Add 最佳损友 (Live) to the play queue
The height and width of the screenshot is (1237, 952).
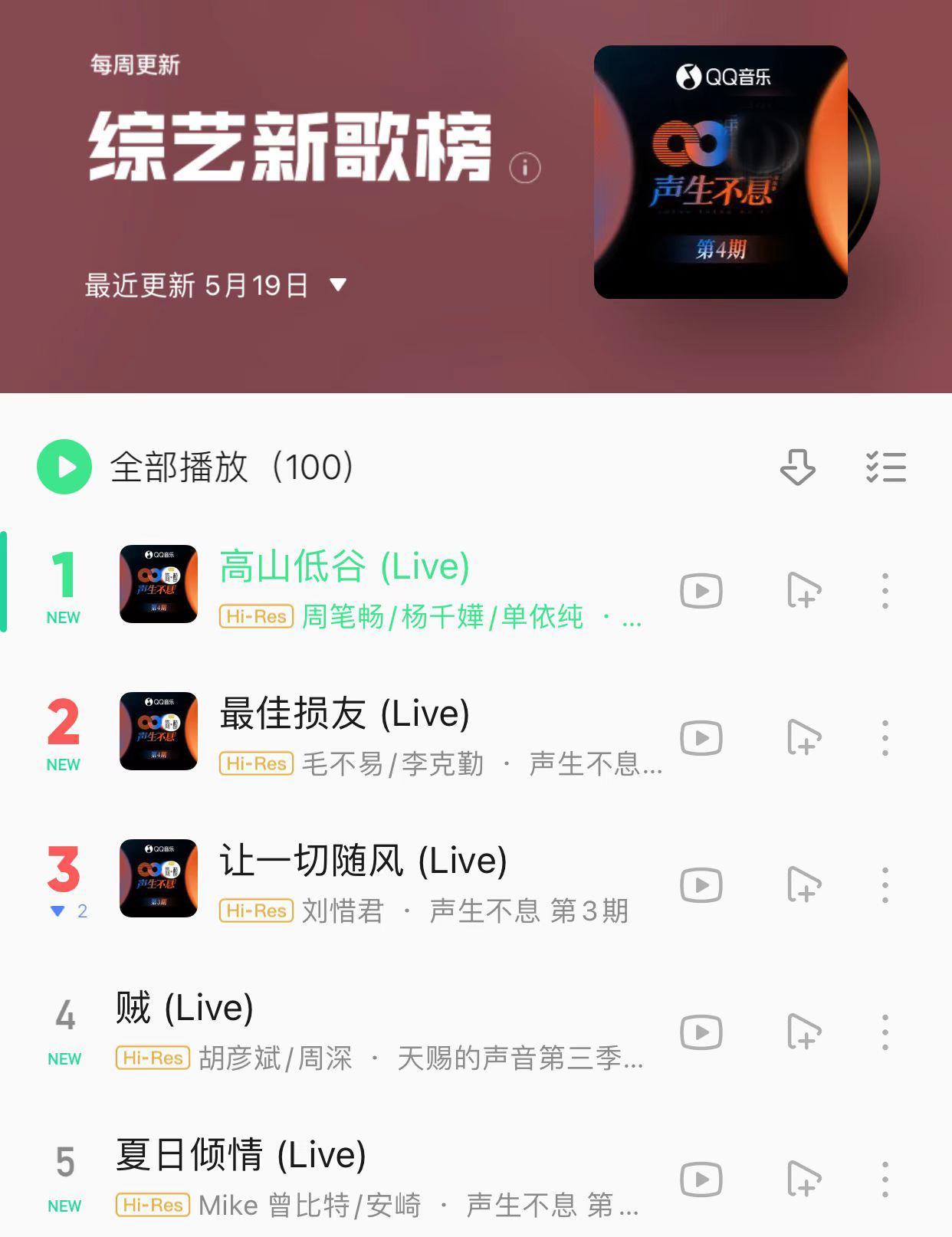click(804, 738)
